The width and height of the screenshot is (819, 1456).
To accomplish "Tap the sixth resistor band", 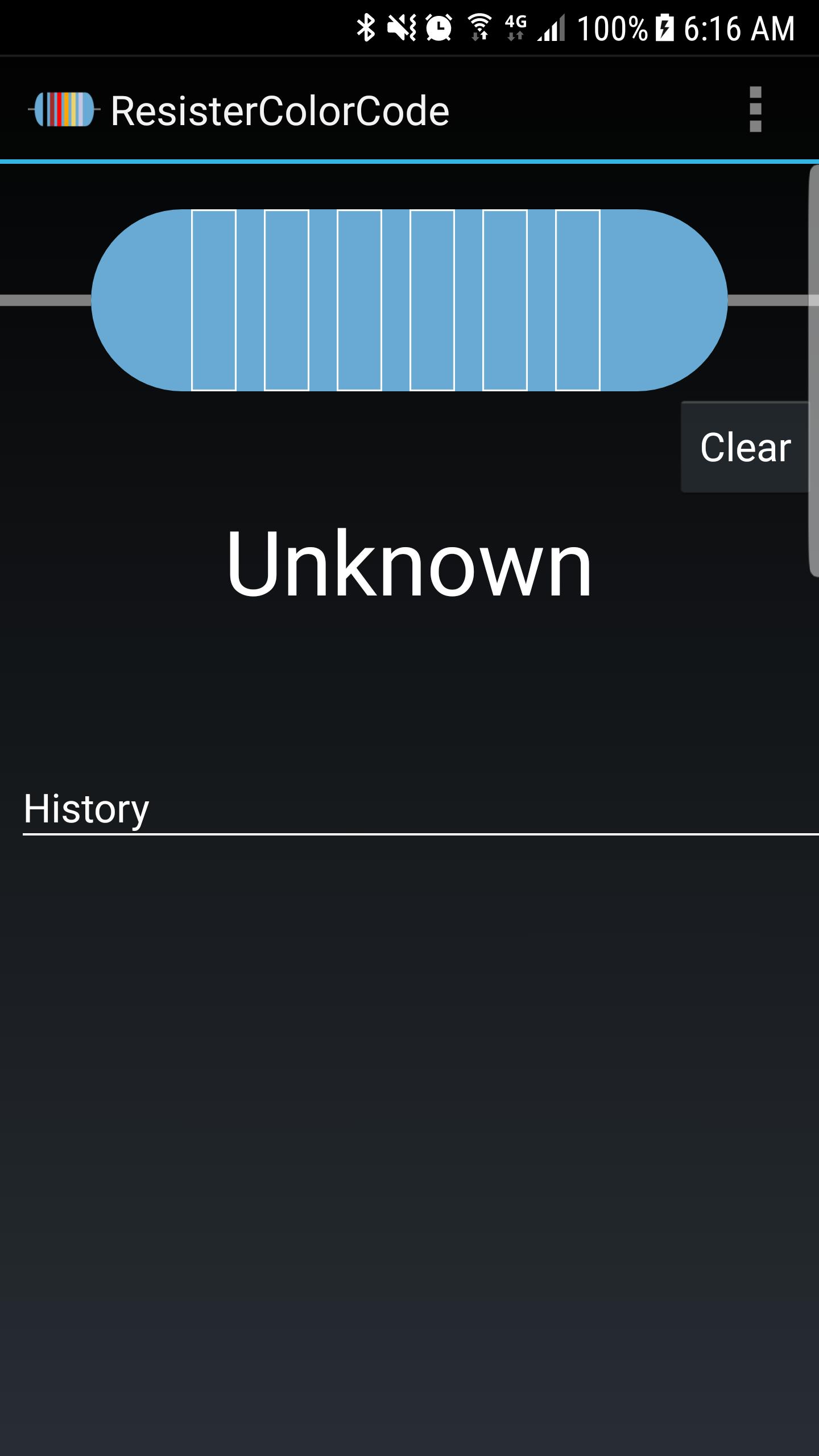I will (x=578, y=300).
